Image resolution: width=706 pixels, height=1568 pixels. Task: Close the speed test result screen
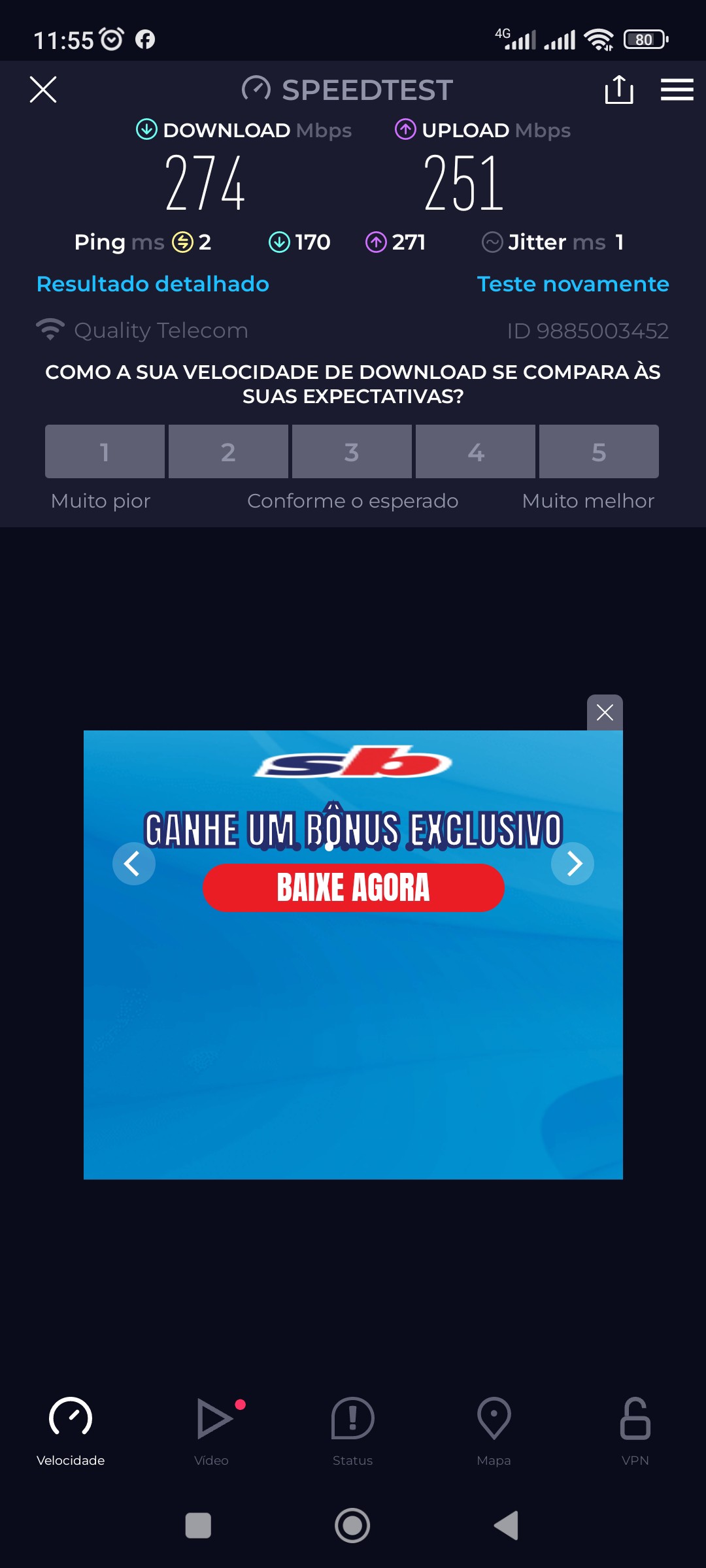coord(43,90)
